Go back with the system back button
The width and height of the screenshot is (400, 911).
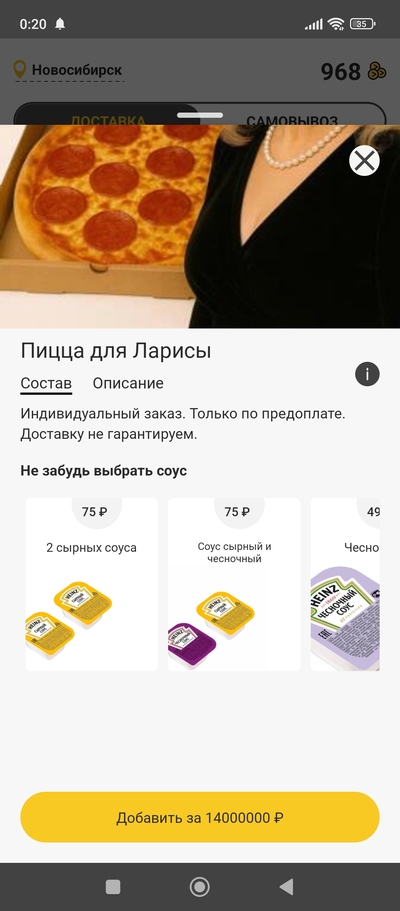[286, 887]
